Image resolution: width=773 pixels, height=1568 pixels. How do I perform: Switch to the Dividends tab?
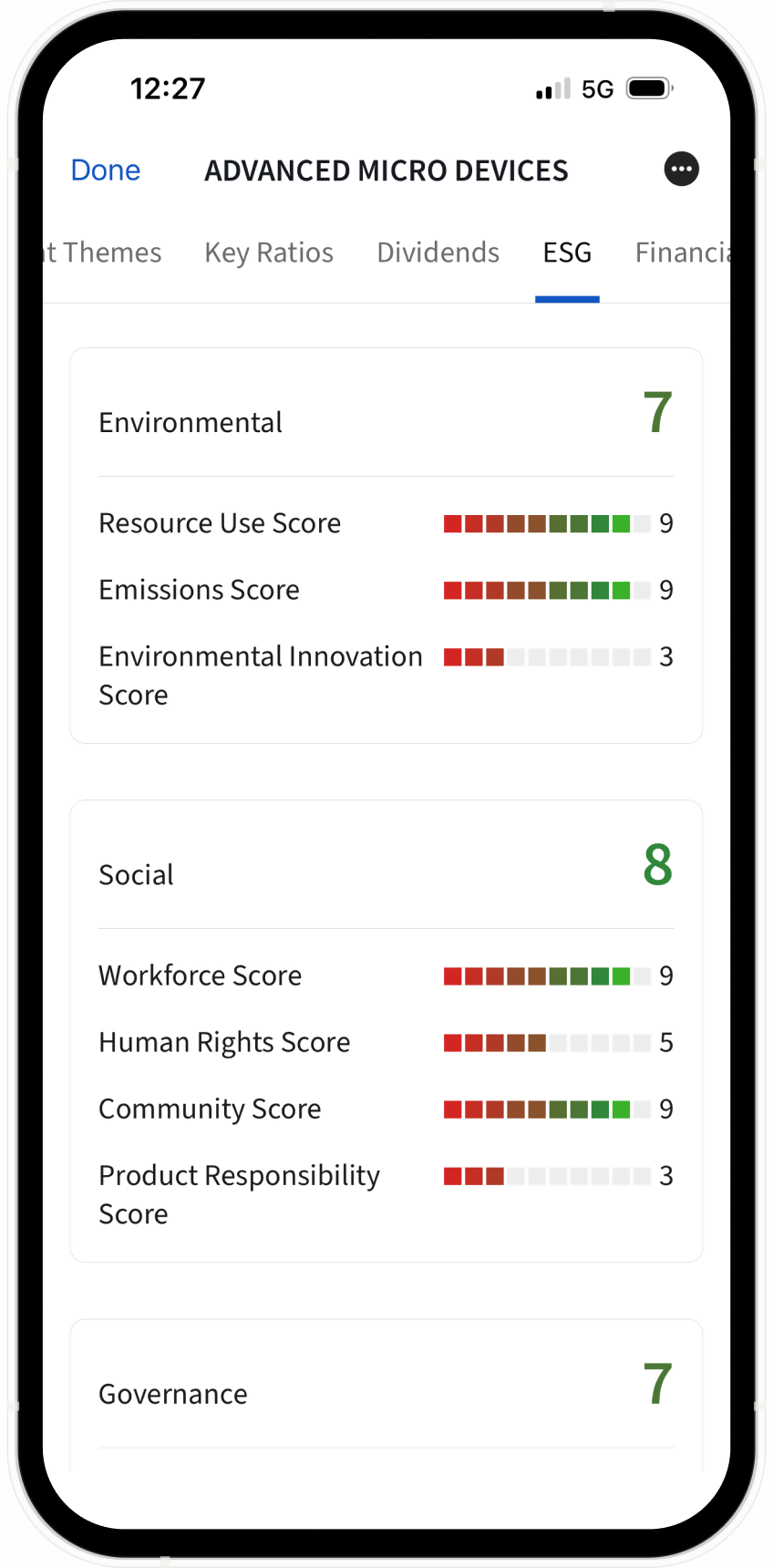click(438, 253)
